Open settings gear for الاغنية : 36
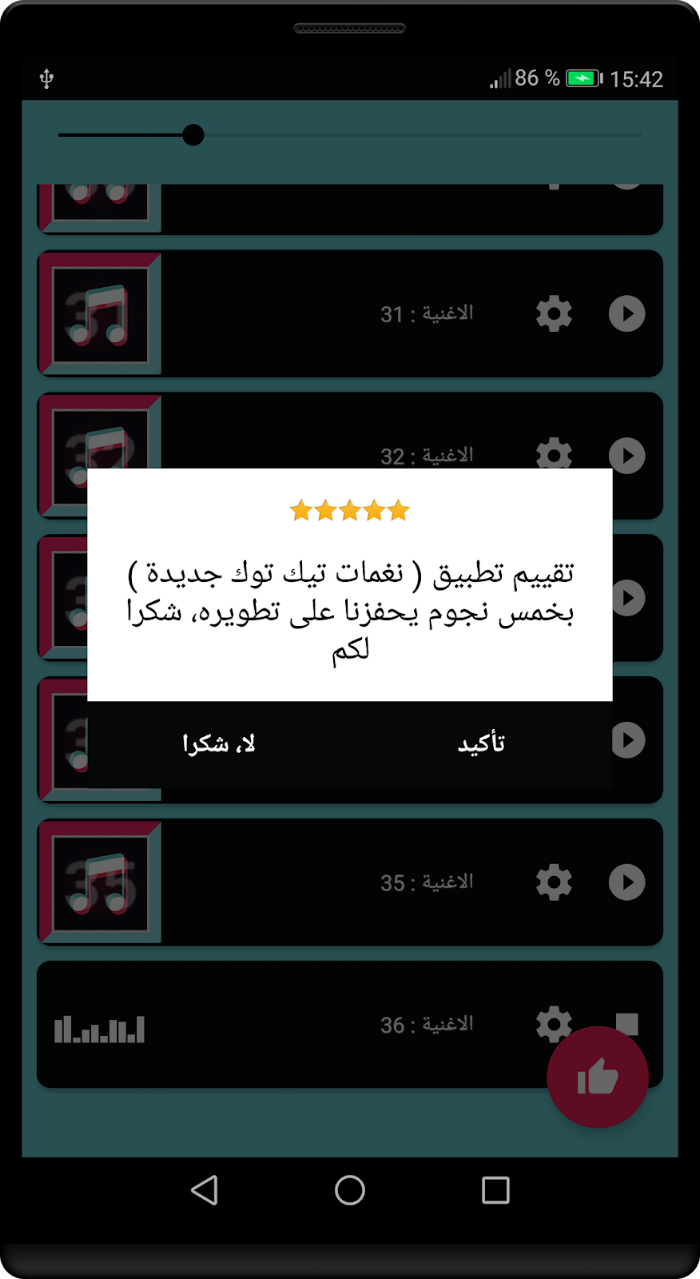700x1279 pixels. click(x=553, y=1024)
